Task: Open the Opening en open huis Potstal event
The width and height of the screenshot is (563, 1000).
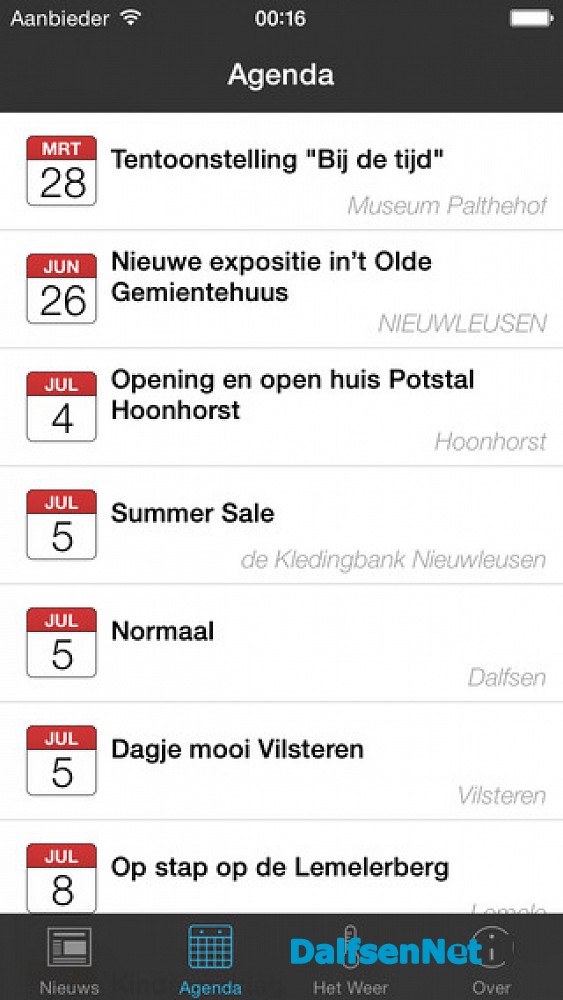Action: point(281,407)
